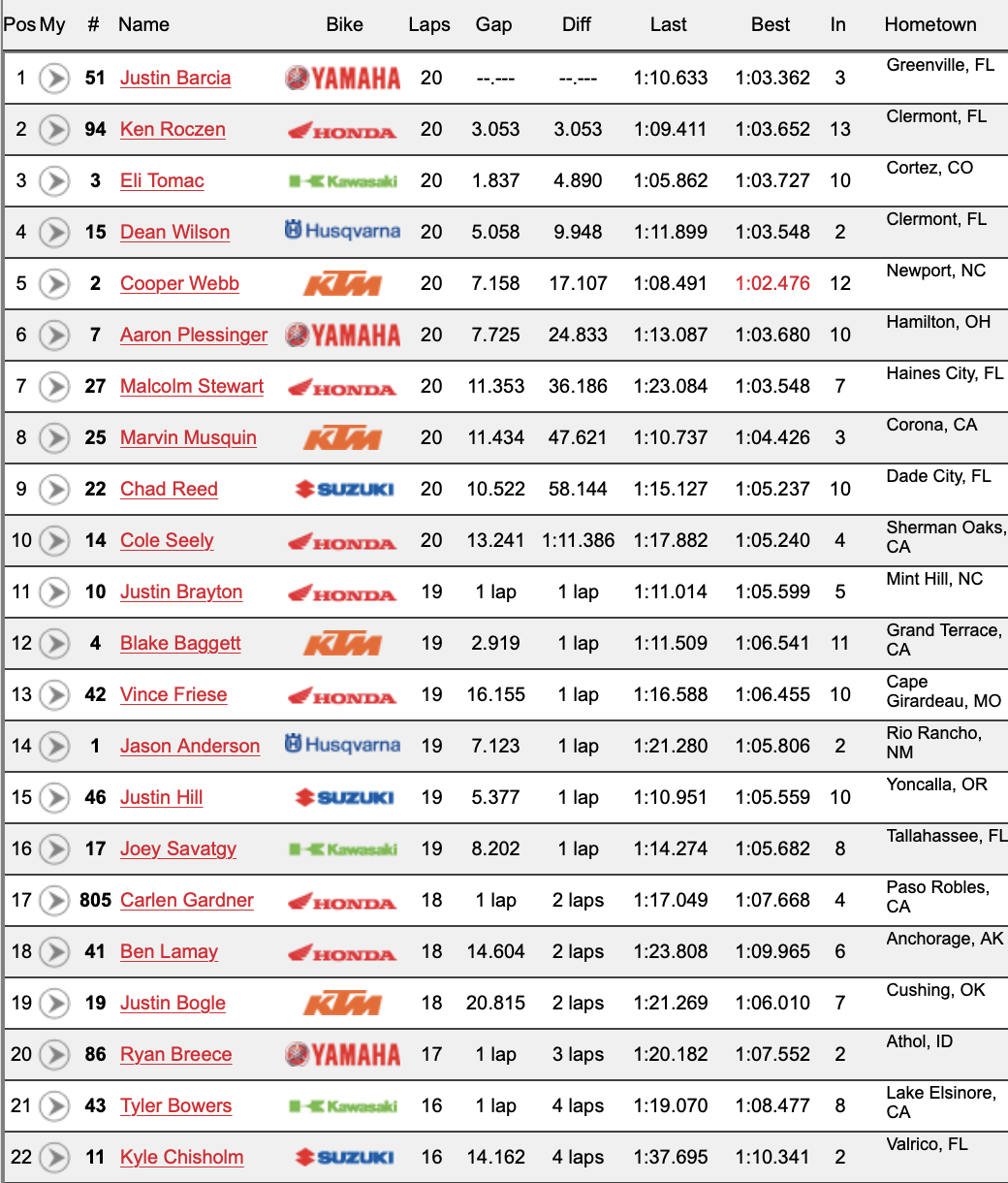
Task: Tap the My arrow in Ben Lamay's row
Action: [x=54, y=951]
